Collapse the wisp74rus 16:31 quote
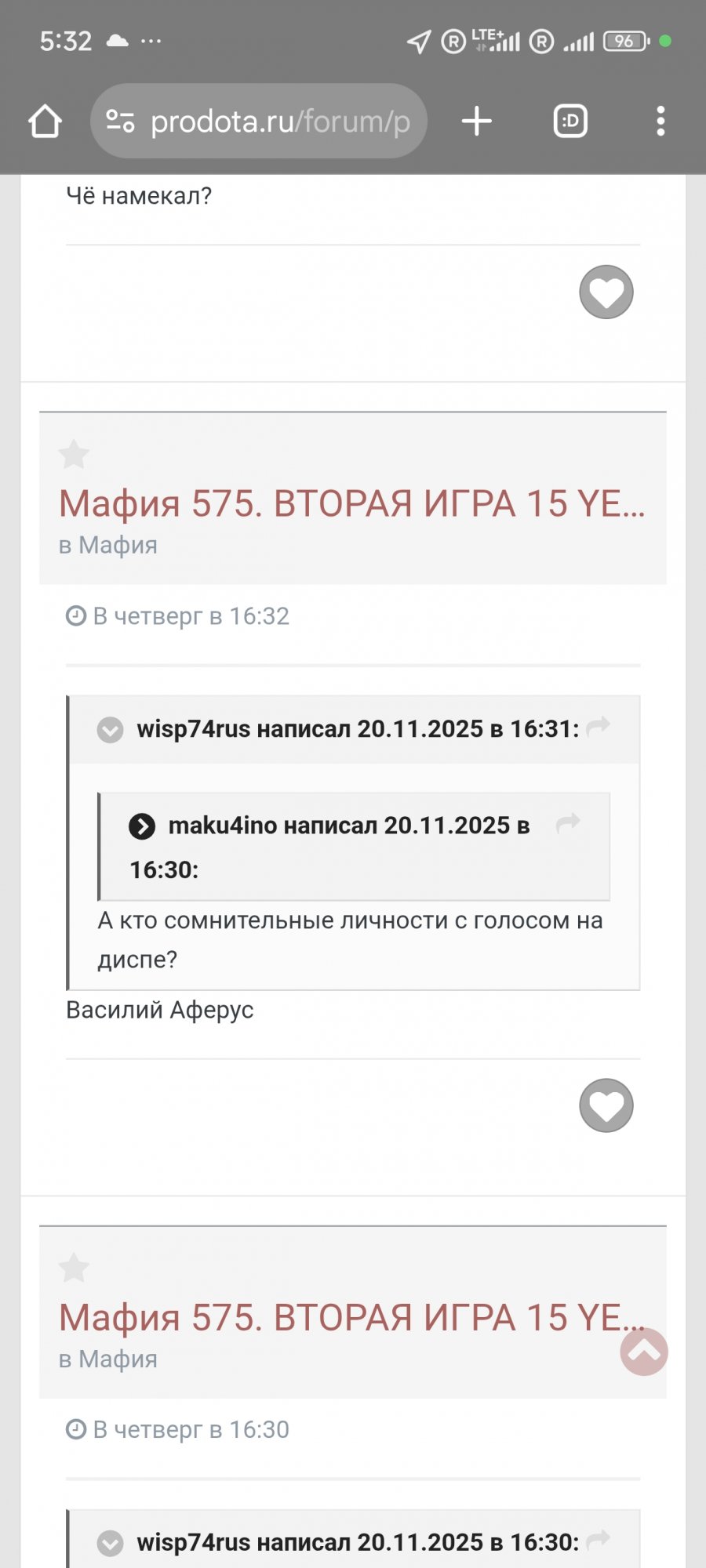706x1568 pixels. [110, 730]
